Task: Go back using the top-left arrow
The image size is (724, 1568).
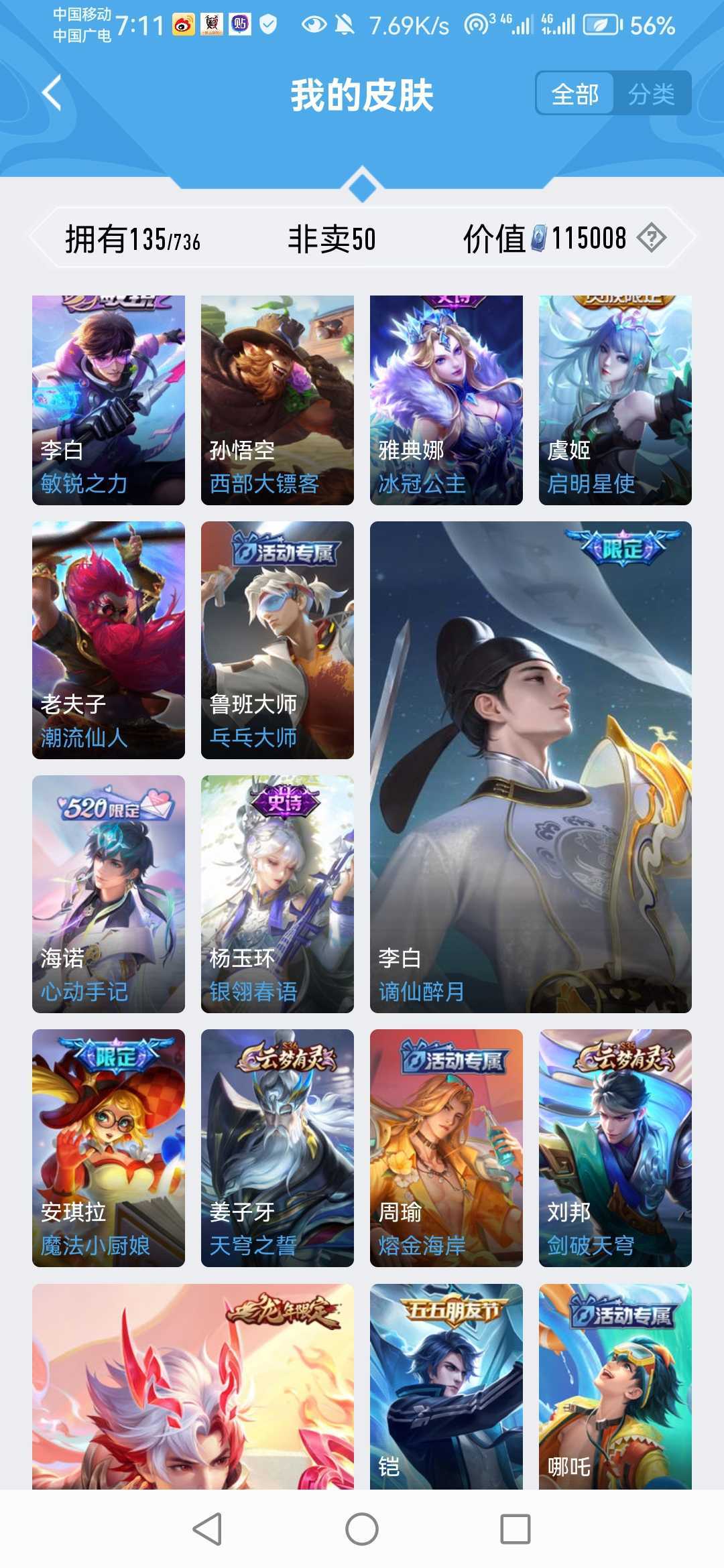Action: (x=52, y=92)
